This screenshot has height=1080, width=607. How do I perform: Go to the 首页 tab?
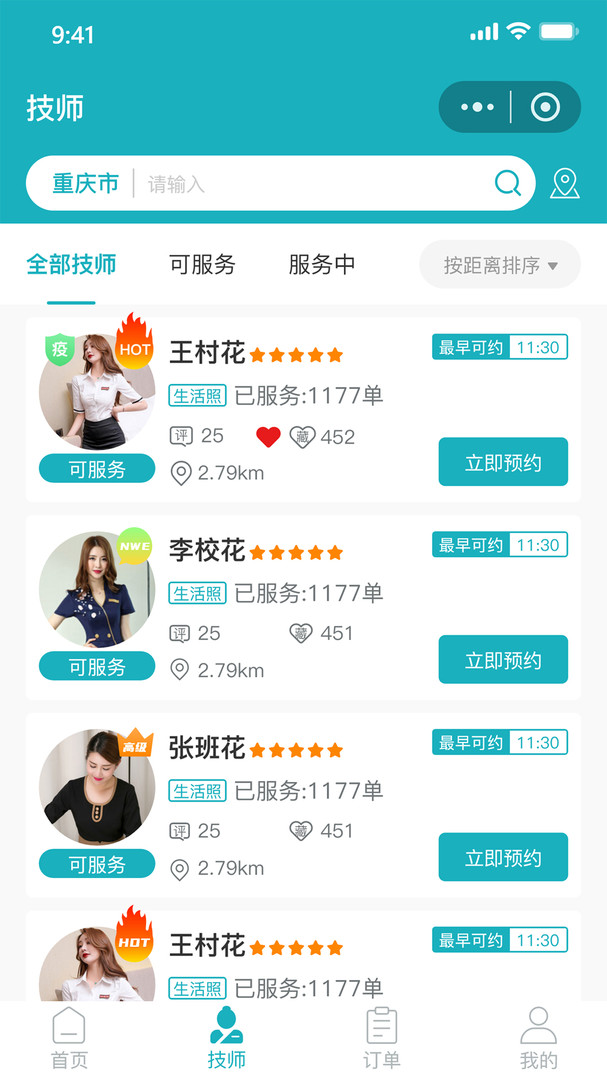coord(69,1040)
